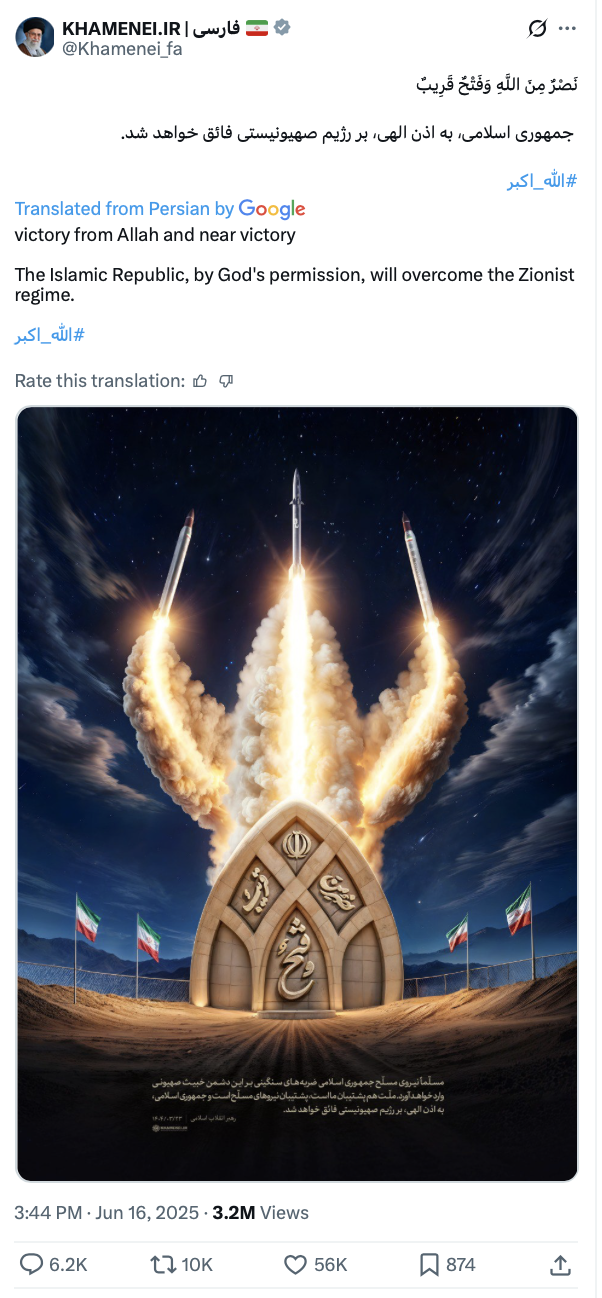Image resolution: width=602 pixels, height=1298 pixels.
Task: Open the missile poster image full size
Action: pos(297,794)
